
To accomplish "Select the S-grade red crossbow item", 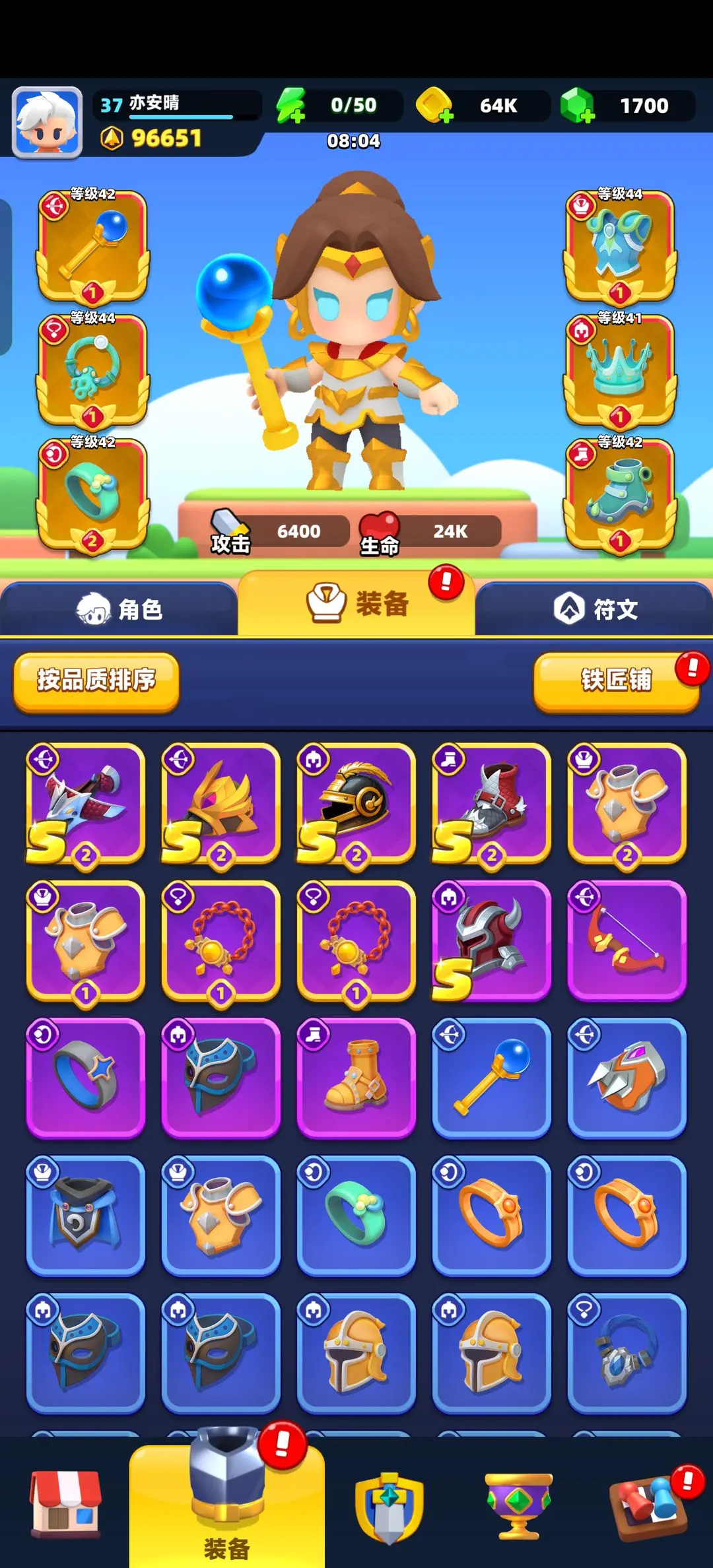I will (86, 803).
